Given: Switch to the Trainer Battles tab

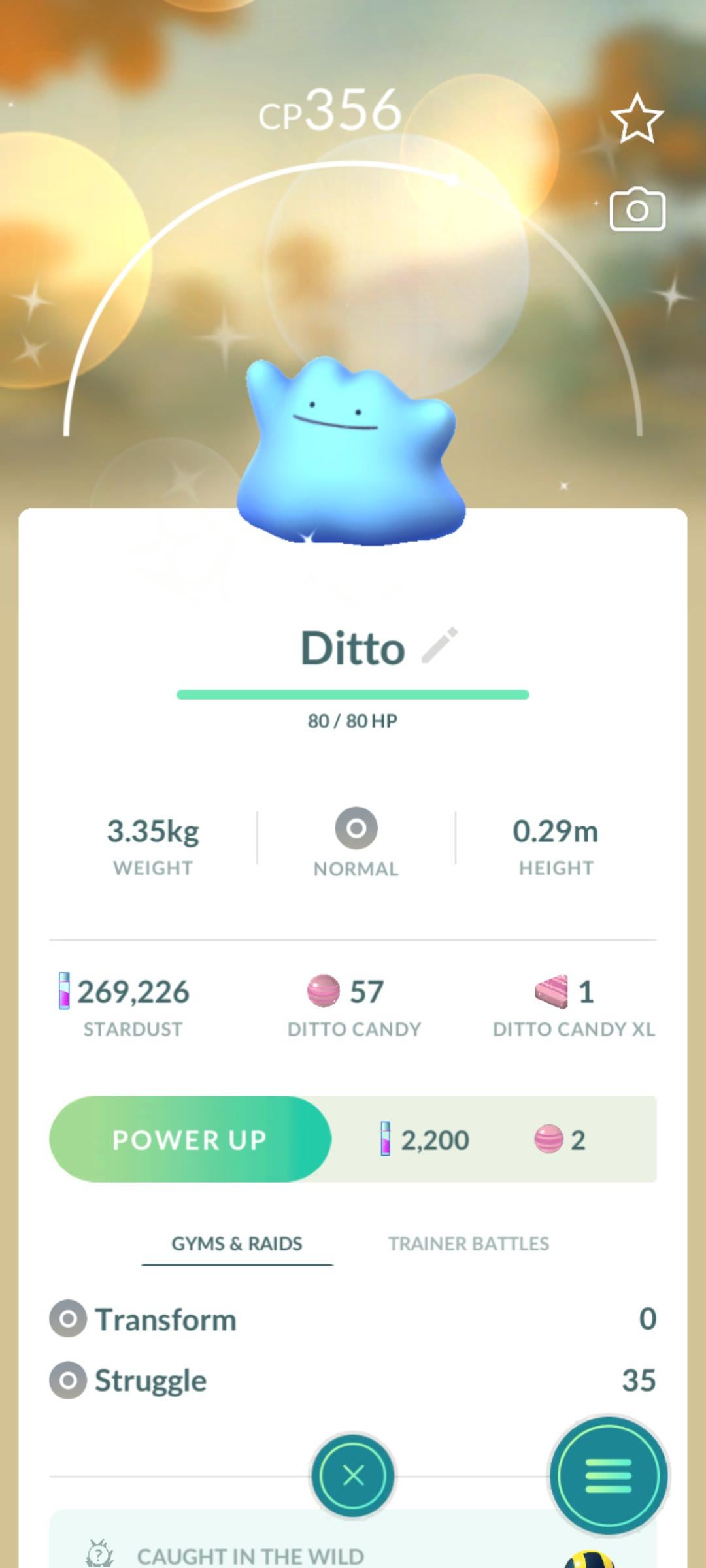Looking at the screenshot, I should [469, 1244].
